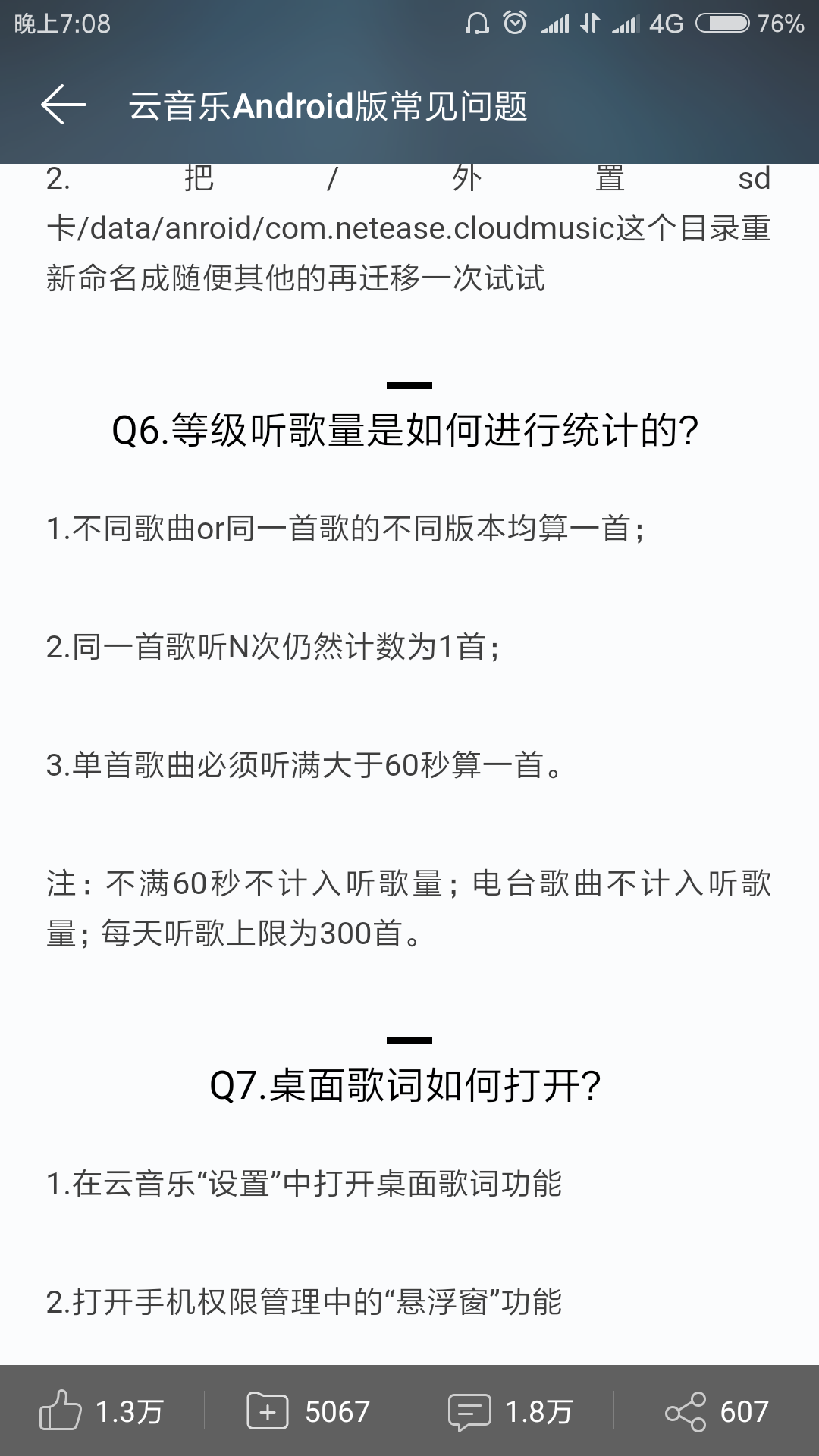Tap the back arrow in the title bar
The image size is (819, 1456).
(x=63, y=106)
